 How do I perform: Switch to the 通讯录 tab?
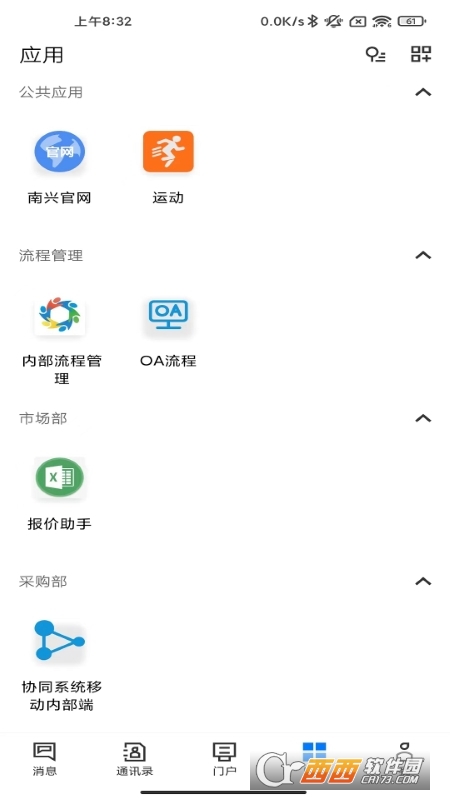(135, 759)
